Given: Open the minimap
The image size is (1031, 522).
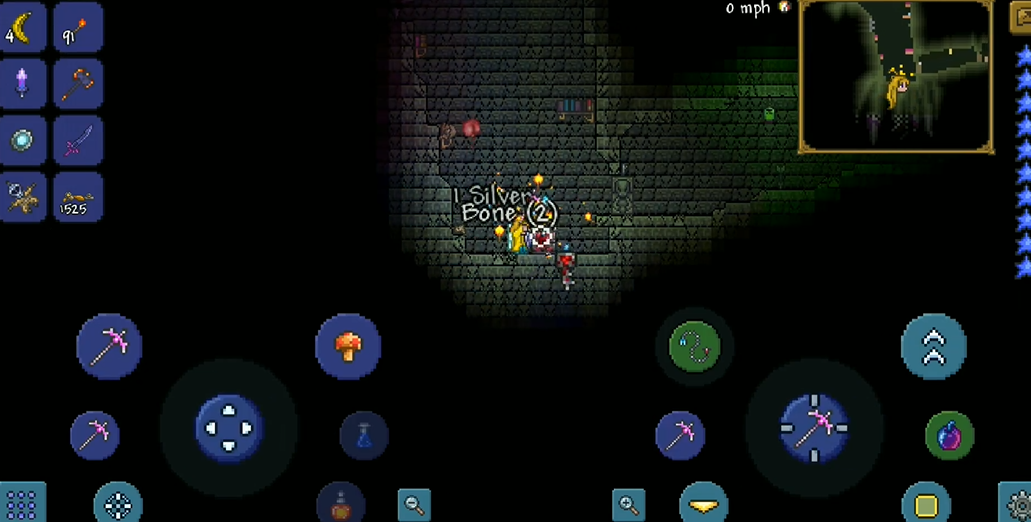Looking at the screenshot, I should (896, 77).
